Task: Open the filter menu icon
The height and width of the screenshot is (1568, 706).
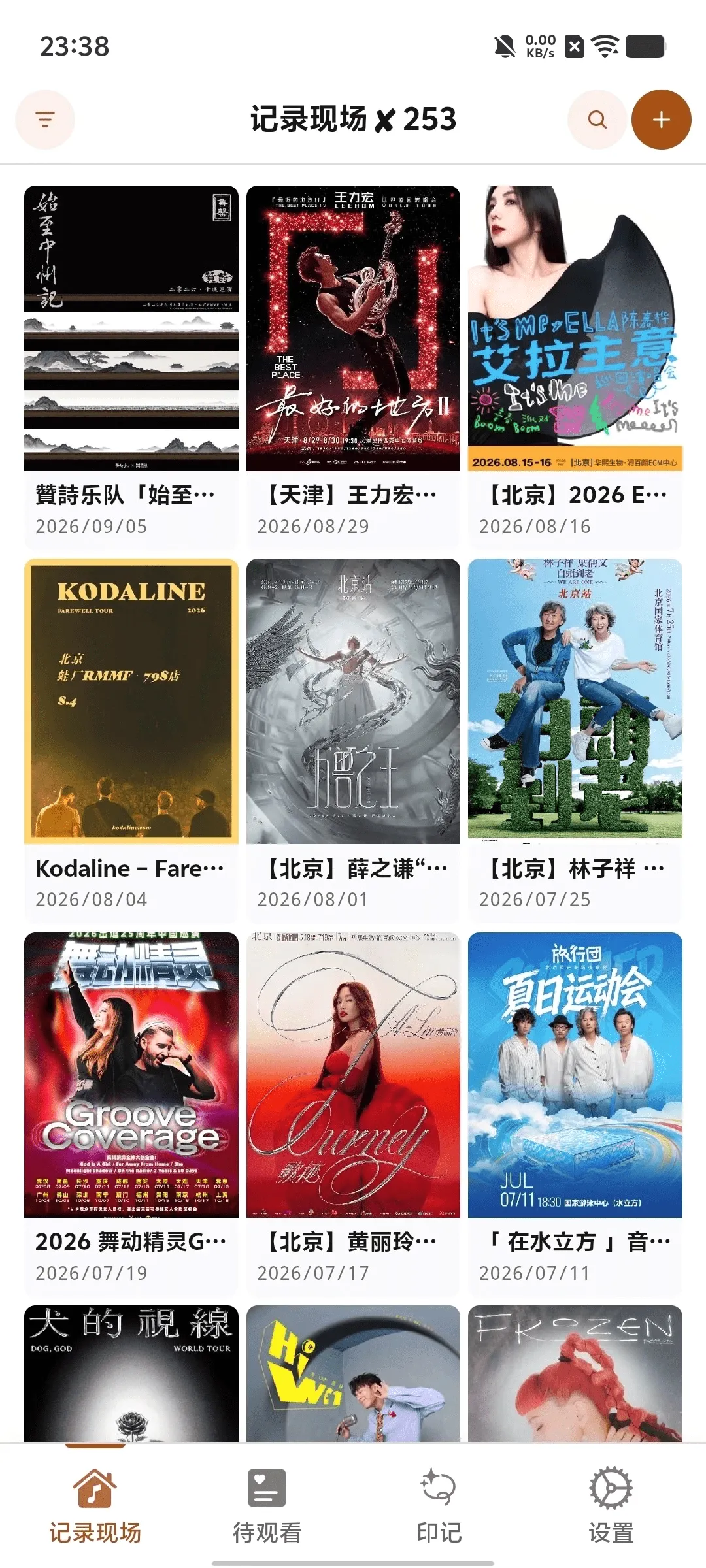Action: (x=45, y=120)
